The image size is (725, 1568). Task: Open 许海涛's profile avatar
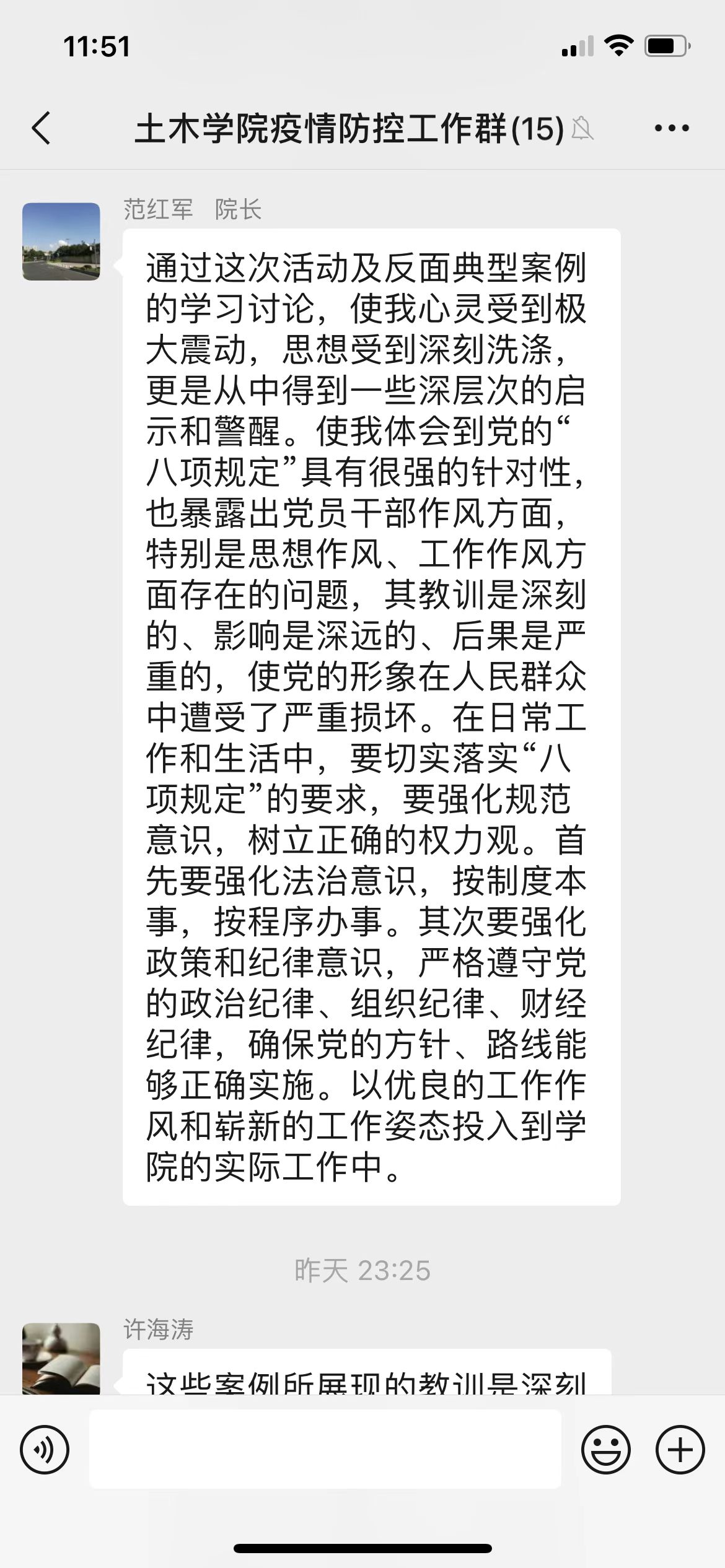pos(61,1360)
